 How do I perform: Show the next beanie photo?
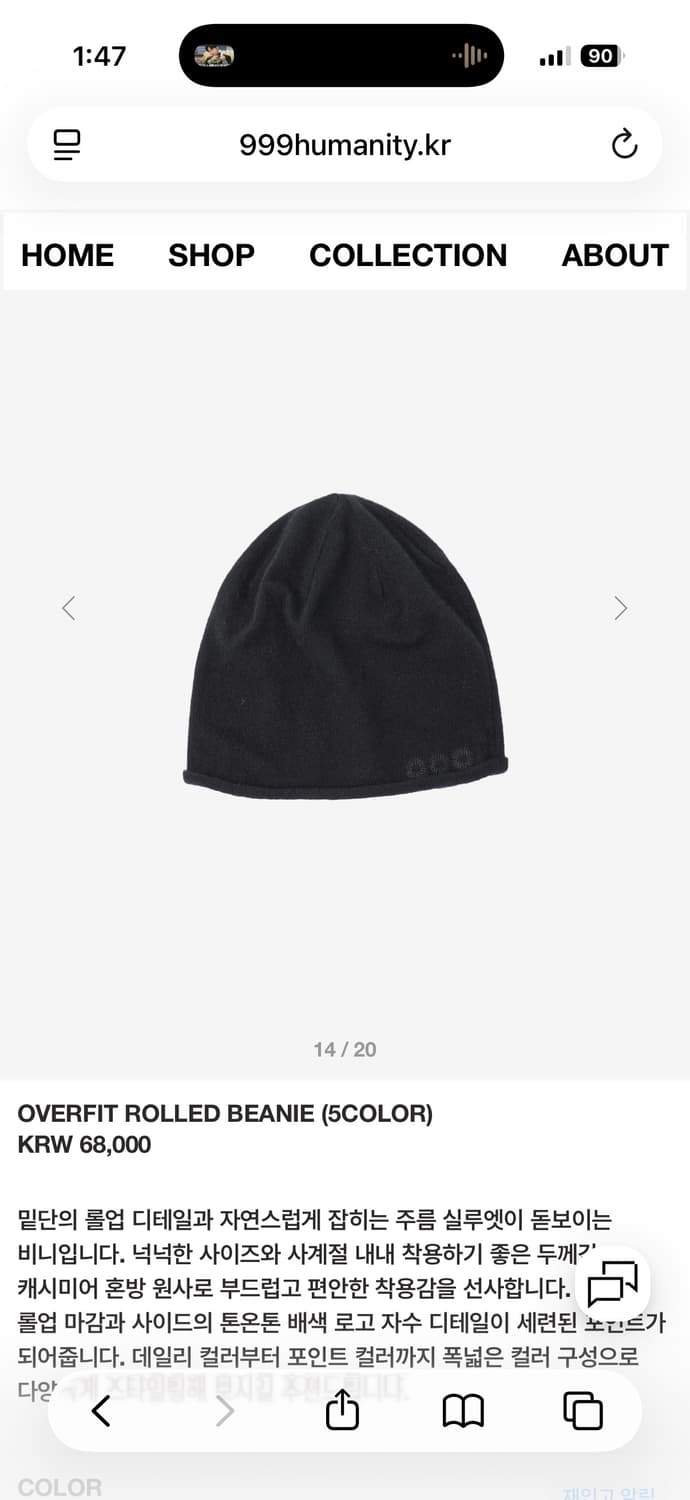coord(621,608)
